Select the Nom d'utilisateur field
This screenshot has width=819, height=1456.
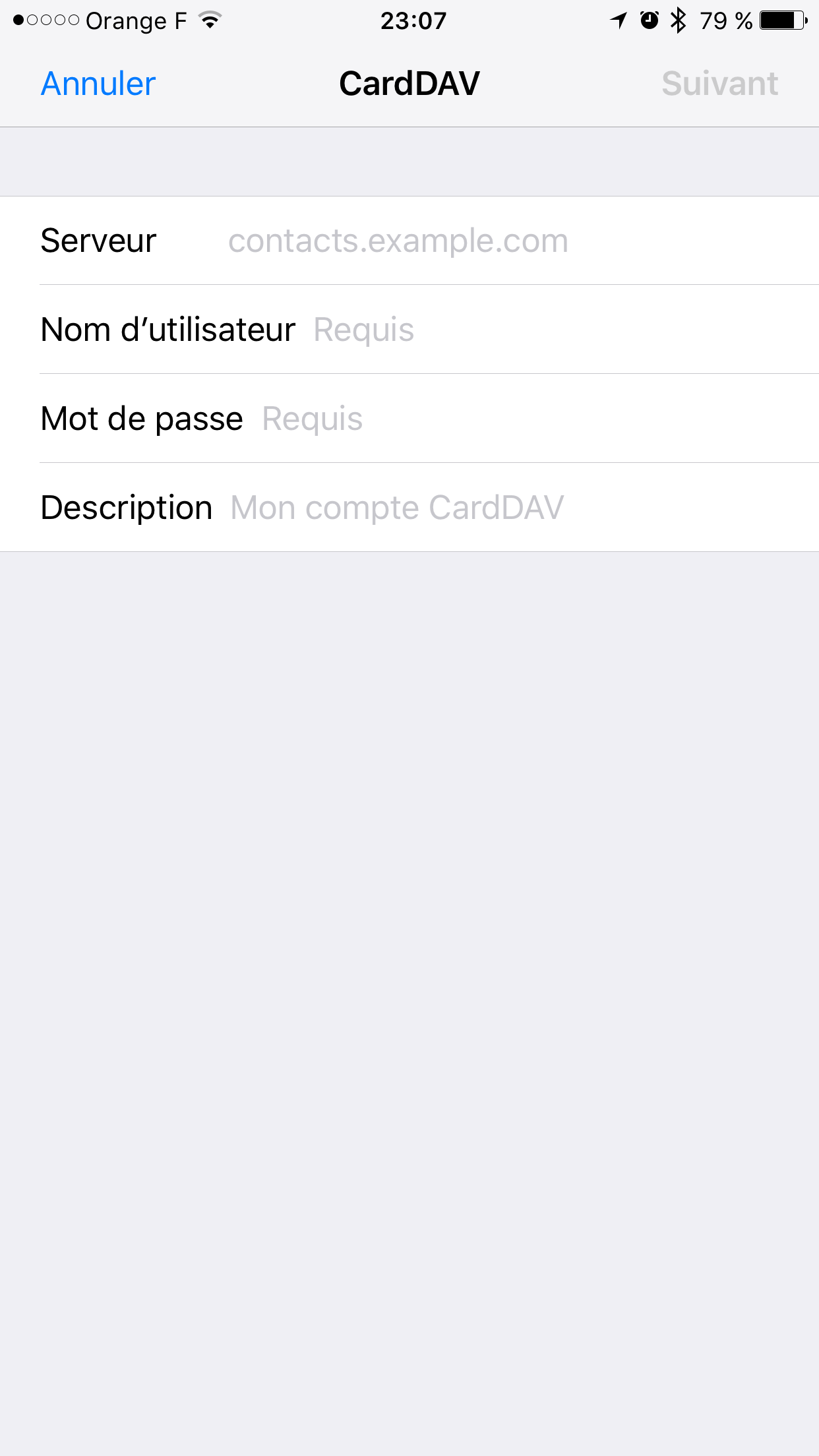pos(409,330)
